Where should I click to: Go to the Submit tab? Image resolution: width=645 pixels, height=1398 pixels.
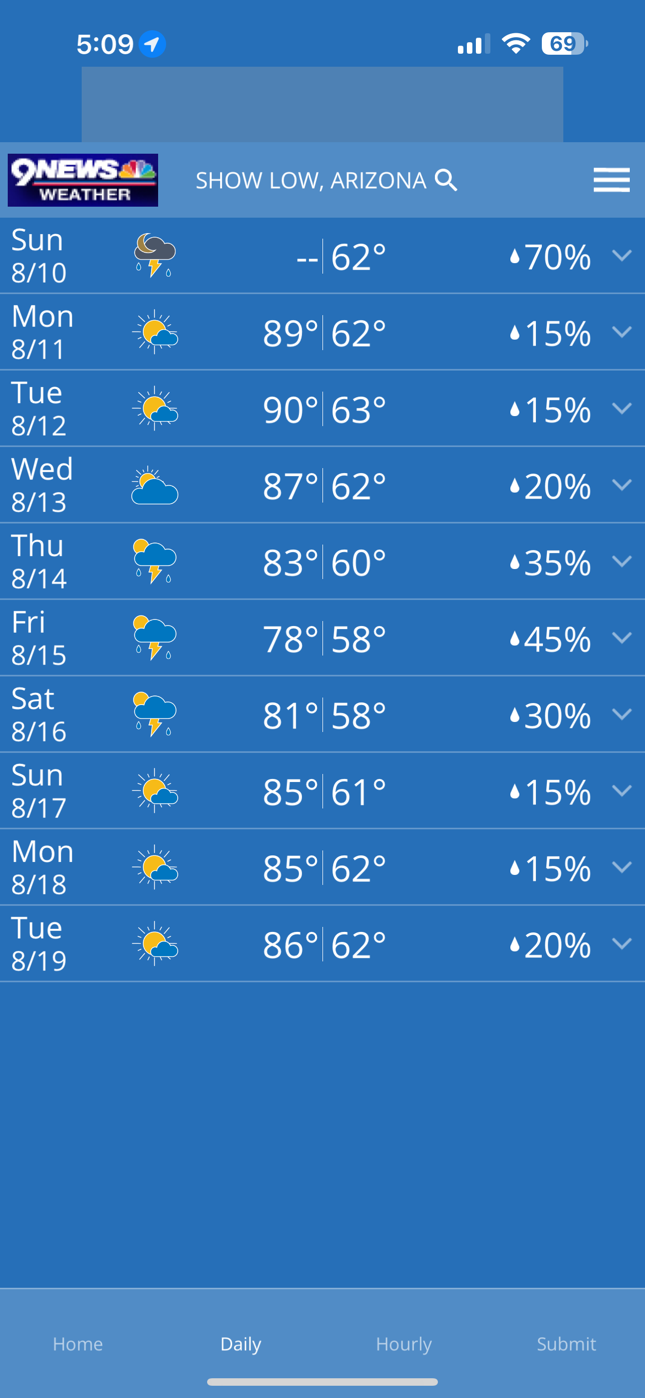coord(566,1343)
